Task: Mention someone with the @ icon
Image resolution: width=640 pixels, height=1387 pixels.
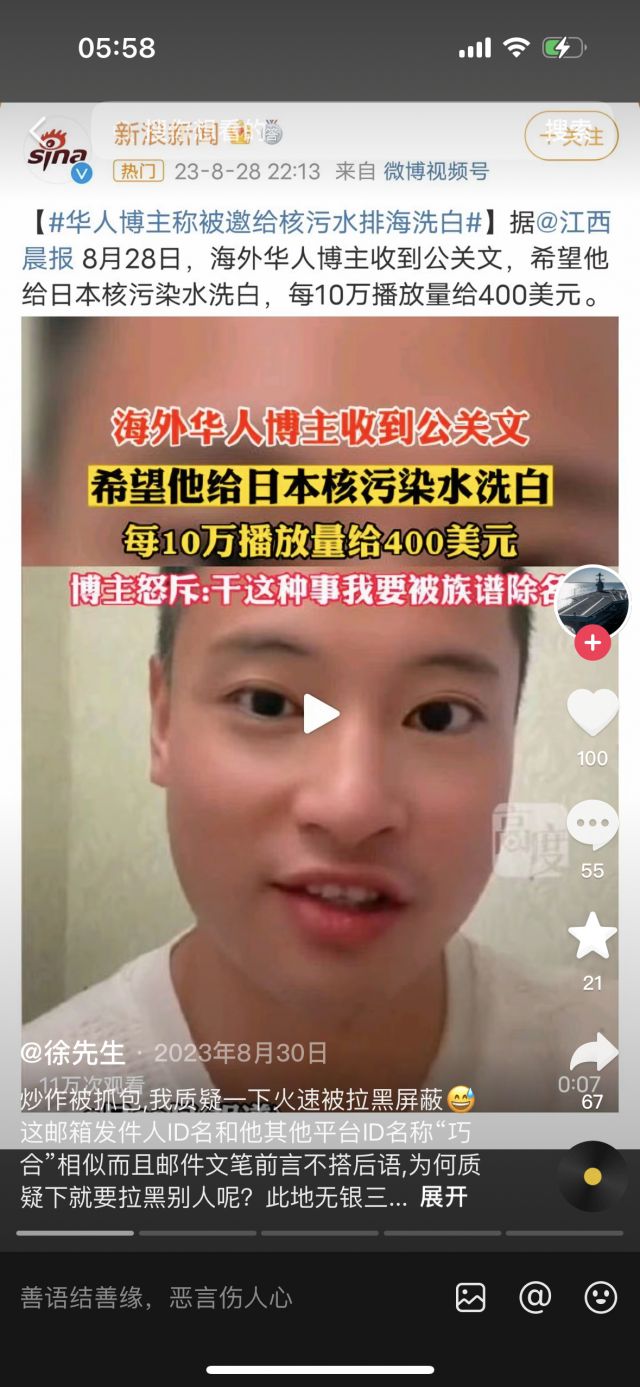Action: tap(535, 1297)
